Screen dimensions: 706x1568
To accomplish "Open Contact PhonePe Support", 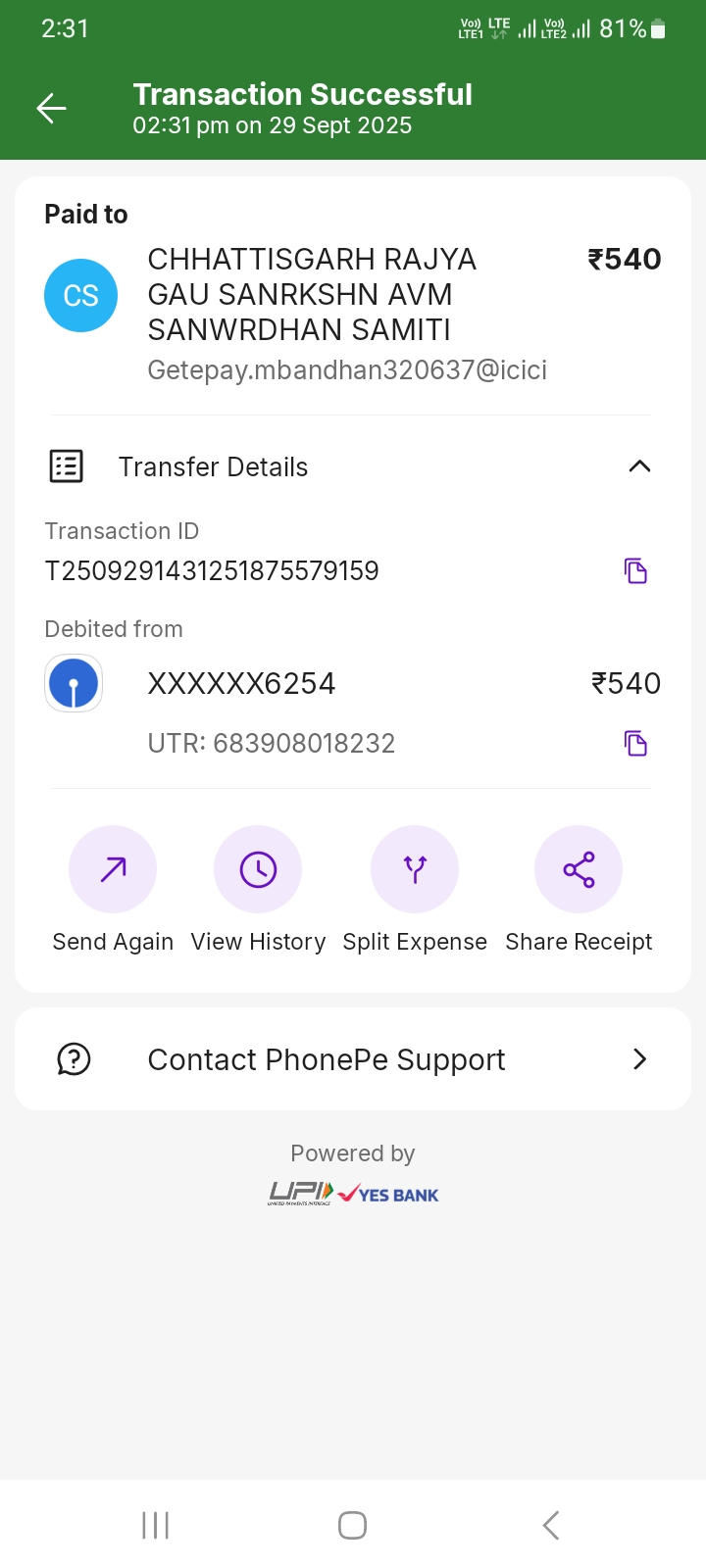I will point(353,1059).
